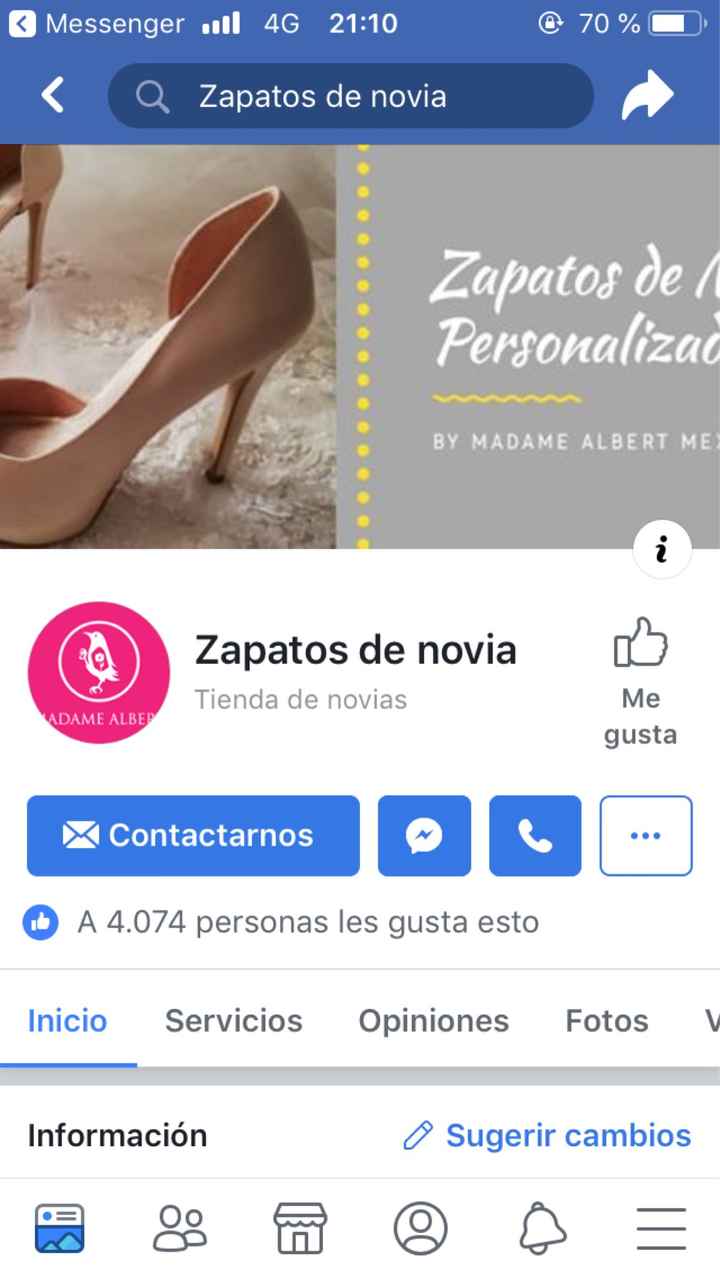The width and height of the screenshot is (720, 1277).
Task: Open the Marketplace shop icon in bottom bar
Action: pyautogui.click(x=300, y=1227)
